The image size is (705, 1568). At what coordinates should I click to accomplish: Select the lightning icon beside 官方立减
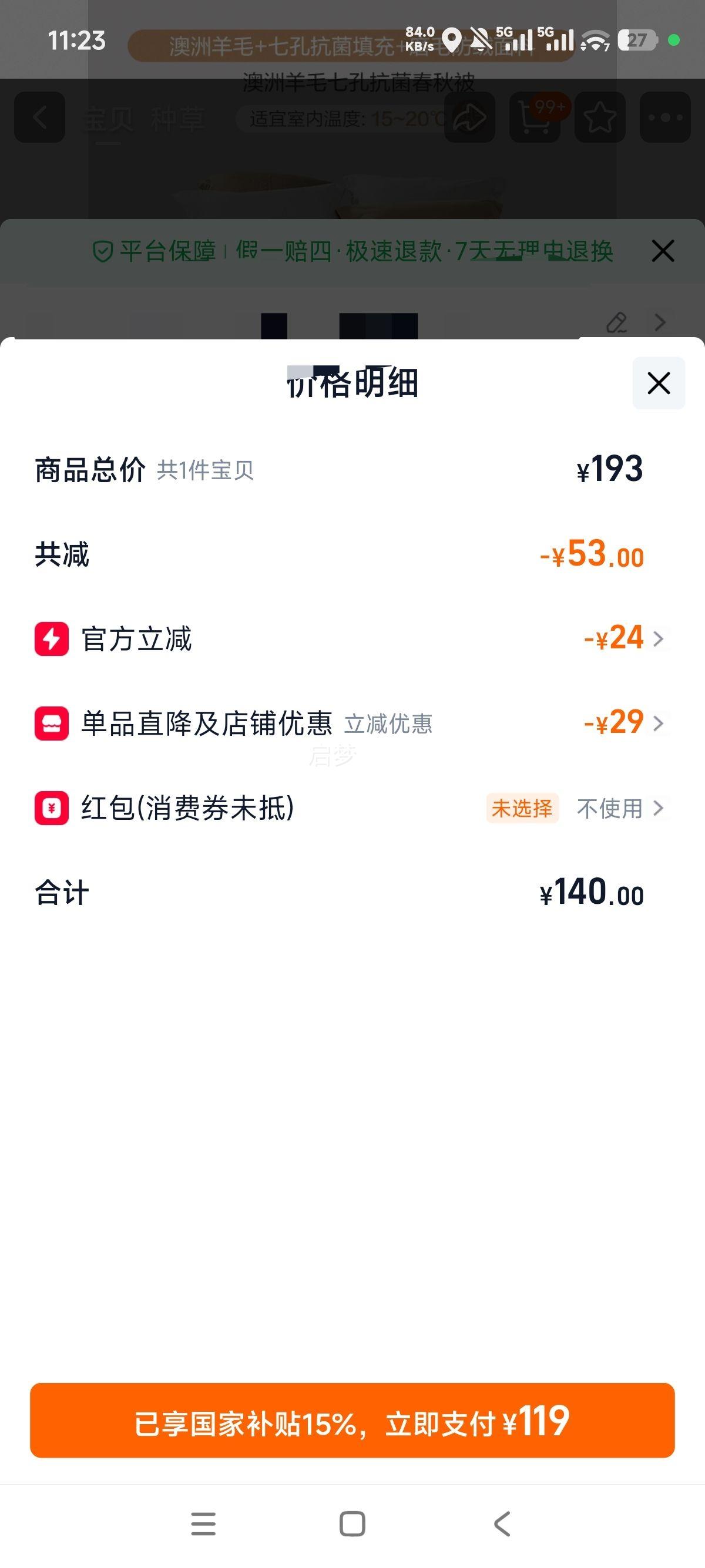pos(51,638)
